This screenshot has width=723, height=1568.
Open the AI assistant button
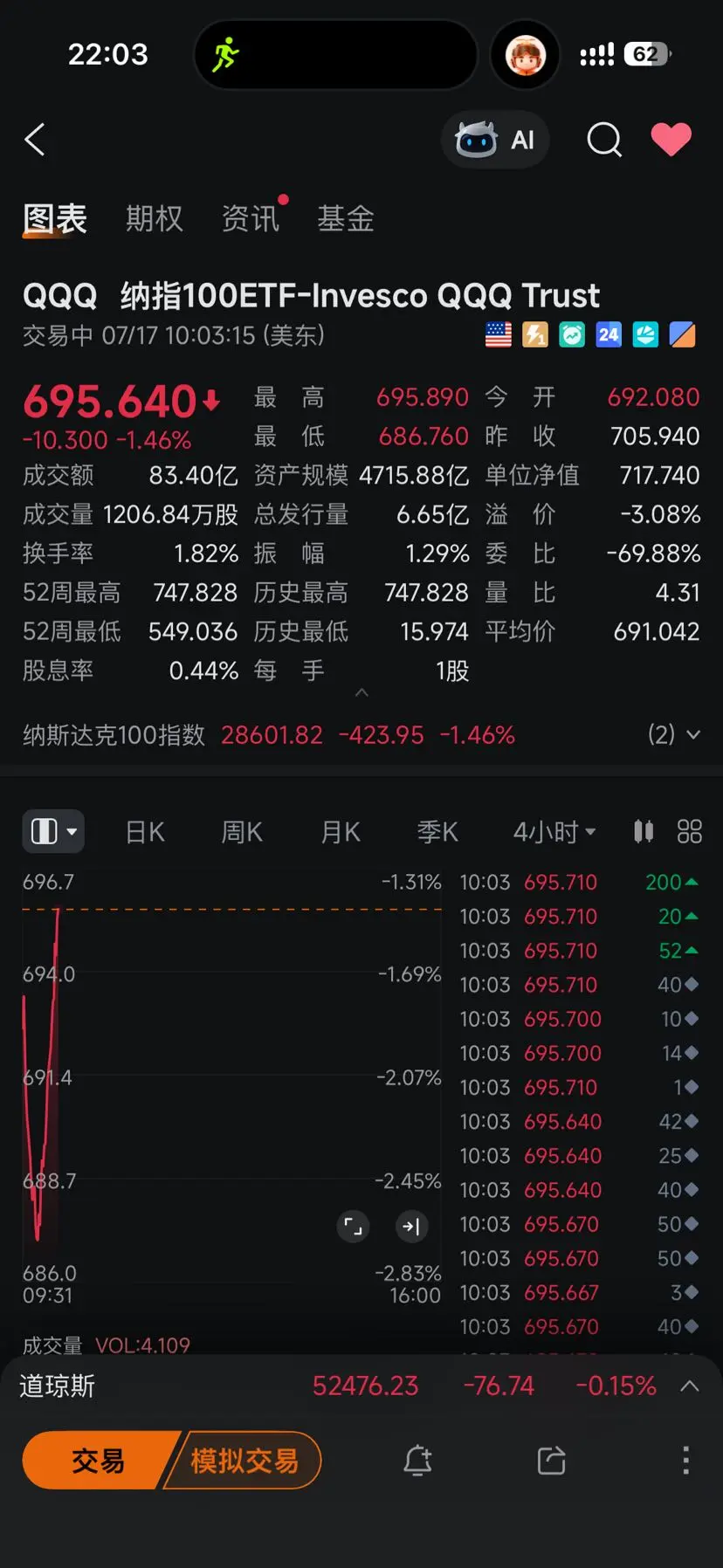click(495, 140)
